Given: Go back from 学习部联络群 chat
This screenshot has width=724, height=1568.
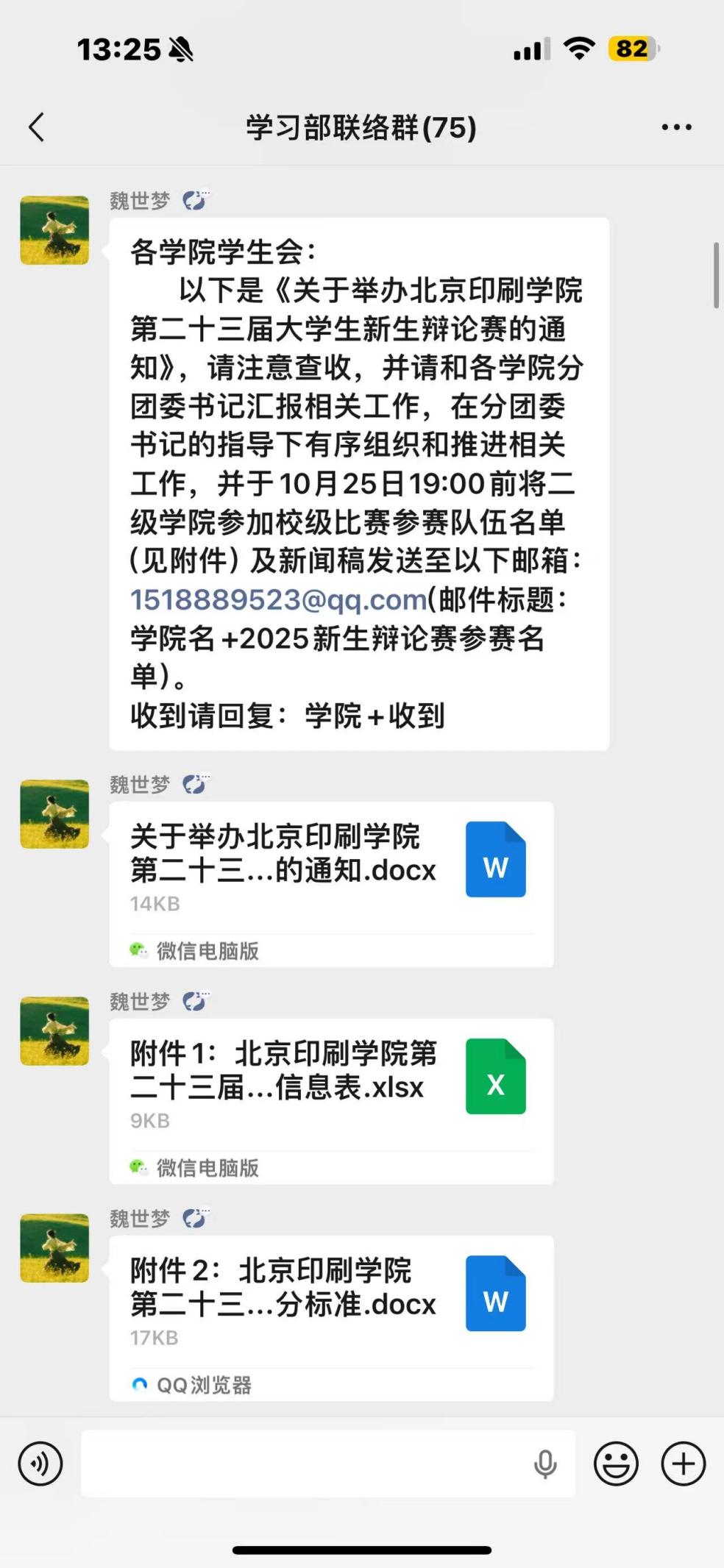Looking at the screenshot, I should coord(37,127).
